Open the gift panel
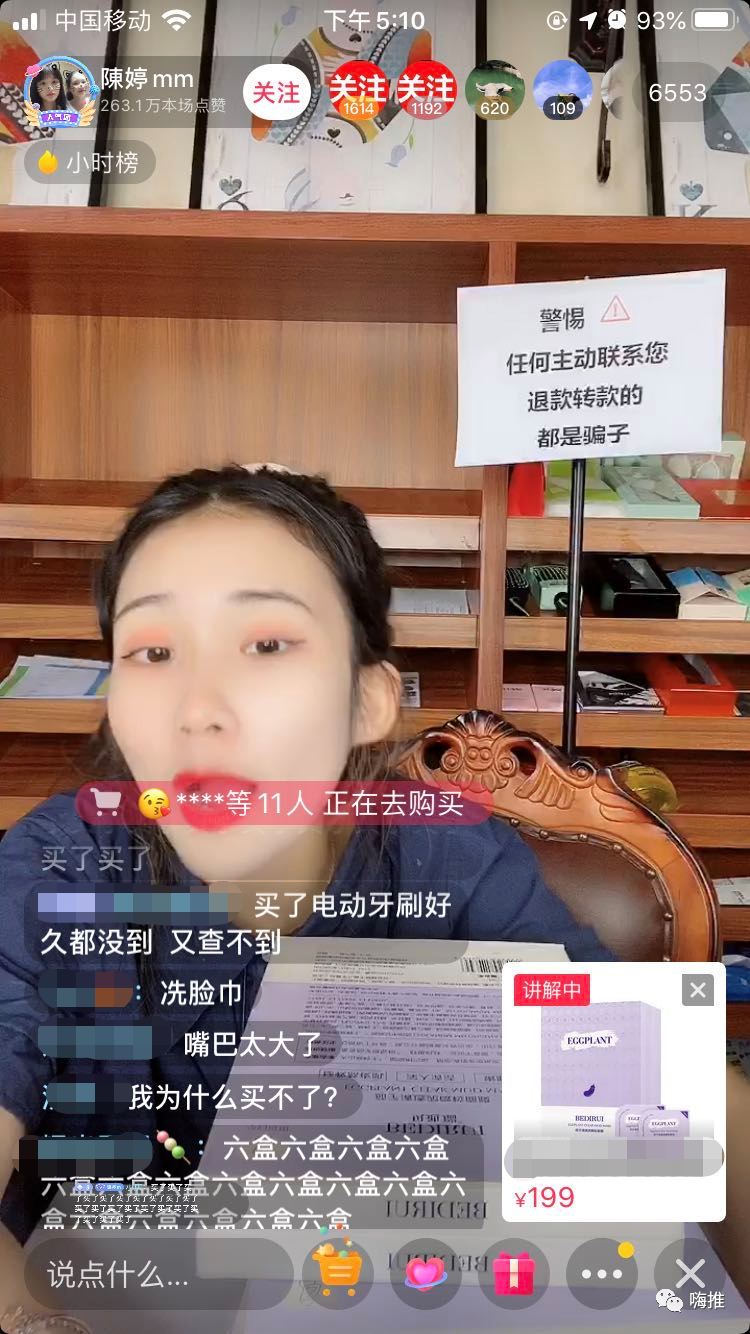Image resolution: width=750 pixels, height=1334 pixels. 513,1274
